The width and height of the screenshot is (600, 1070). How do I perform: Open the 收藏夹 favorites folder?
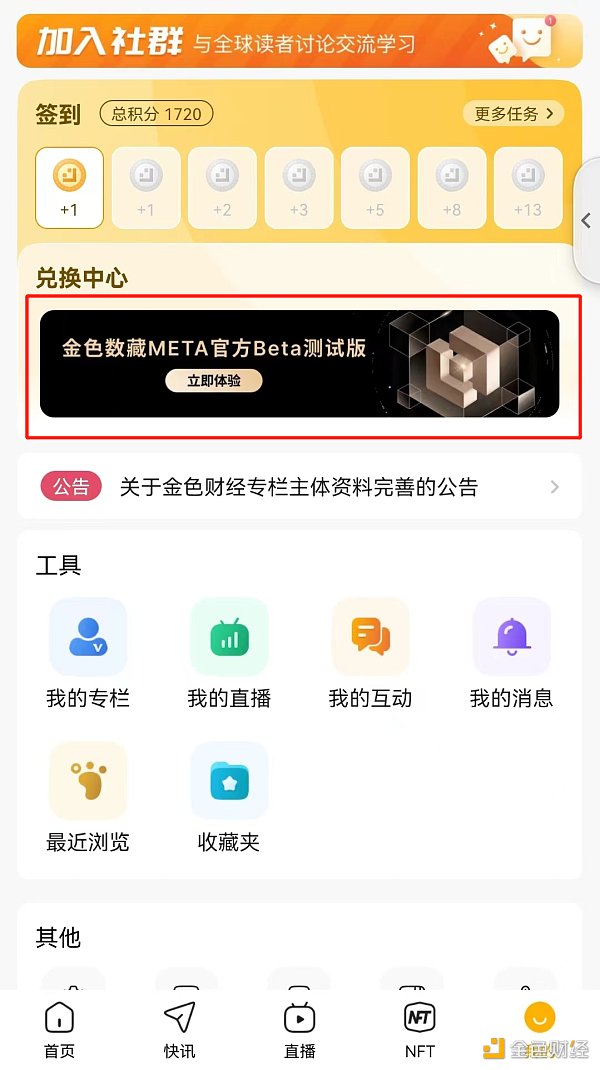tap(229, 797)
